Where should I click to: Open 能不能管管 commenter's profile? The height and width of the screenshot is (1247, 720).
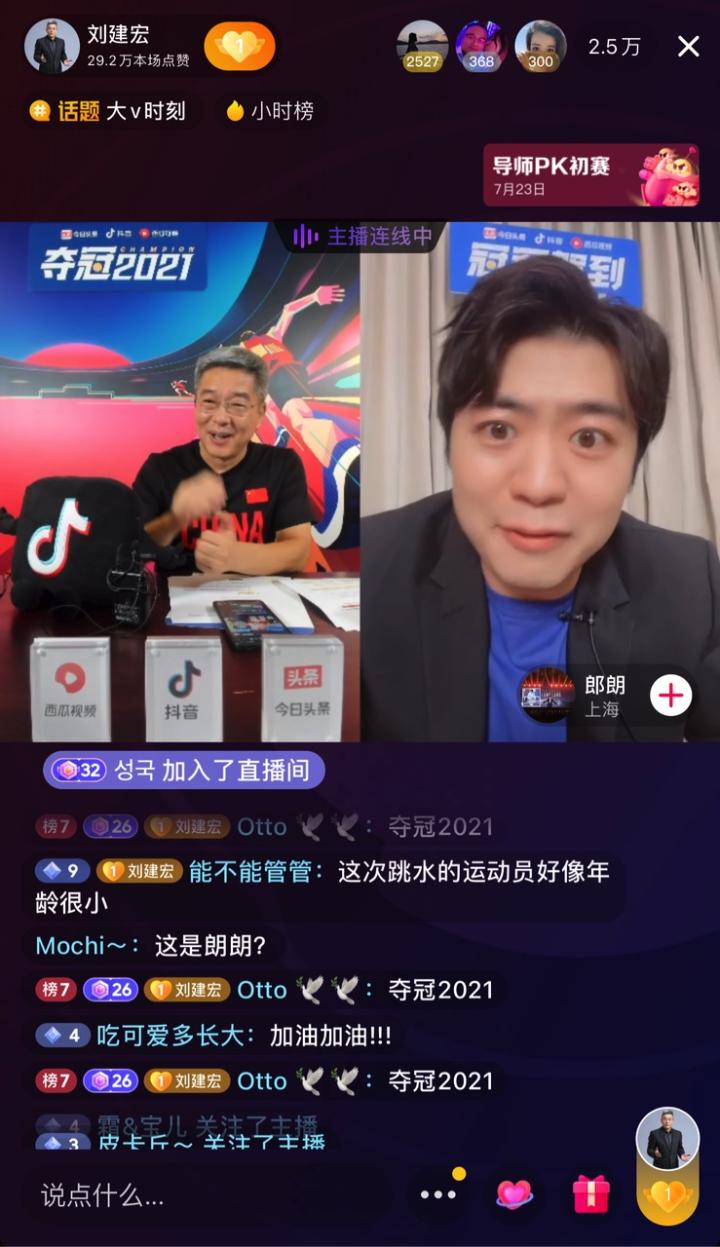(255, 872)
